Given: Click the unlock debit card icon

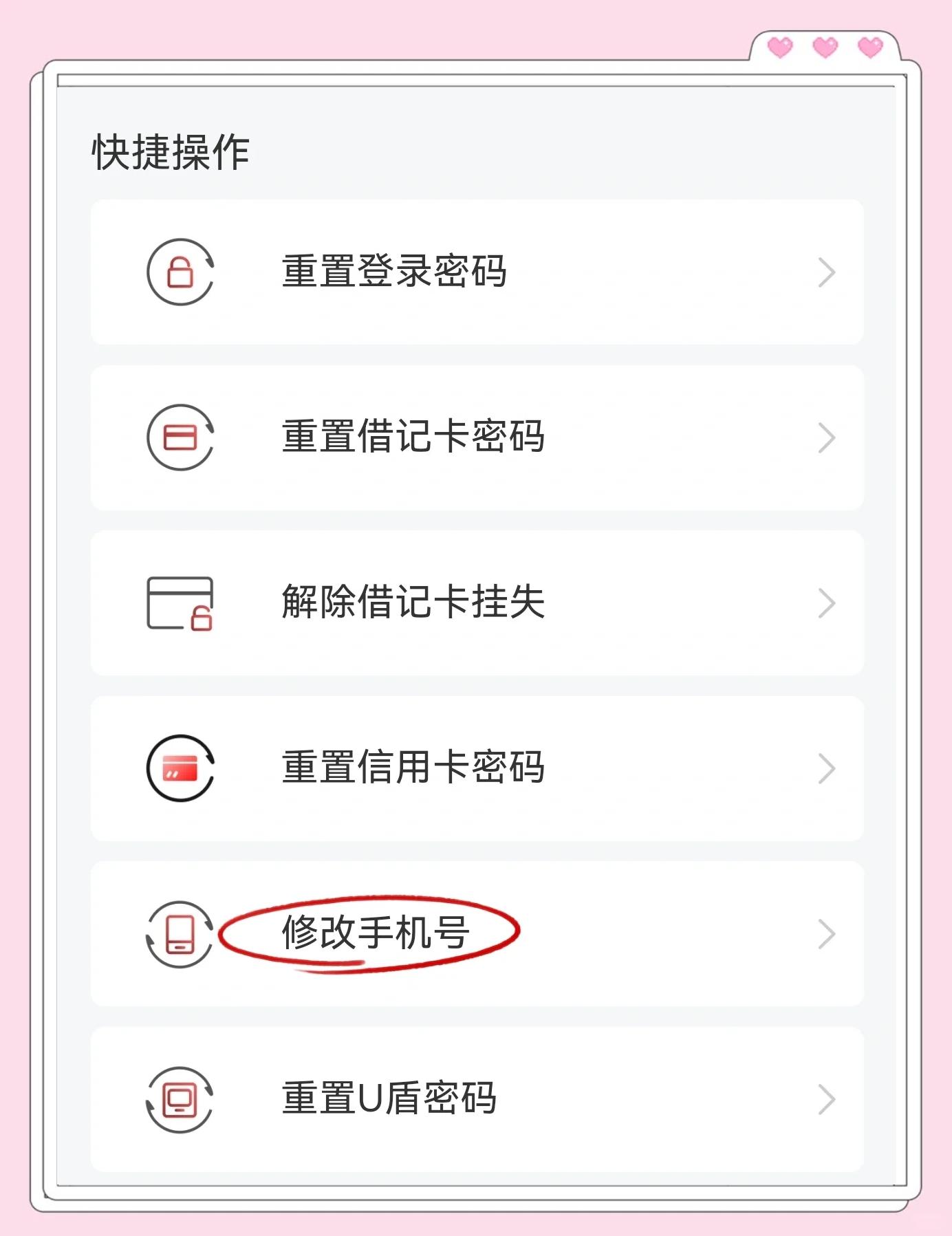Looking at the screenshot, I should (x=180, y=604).
